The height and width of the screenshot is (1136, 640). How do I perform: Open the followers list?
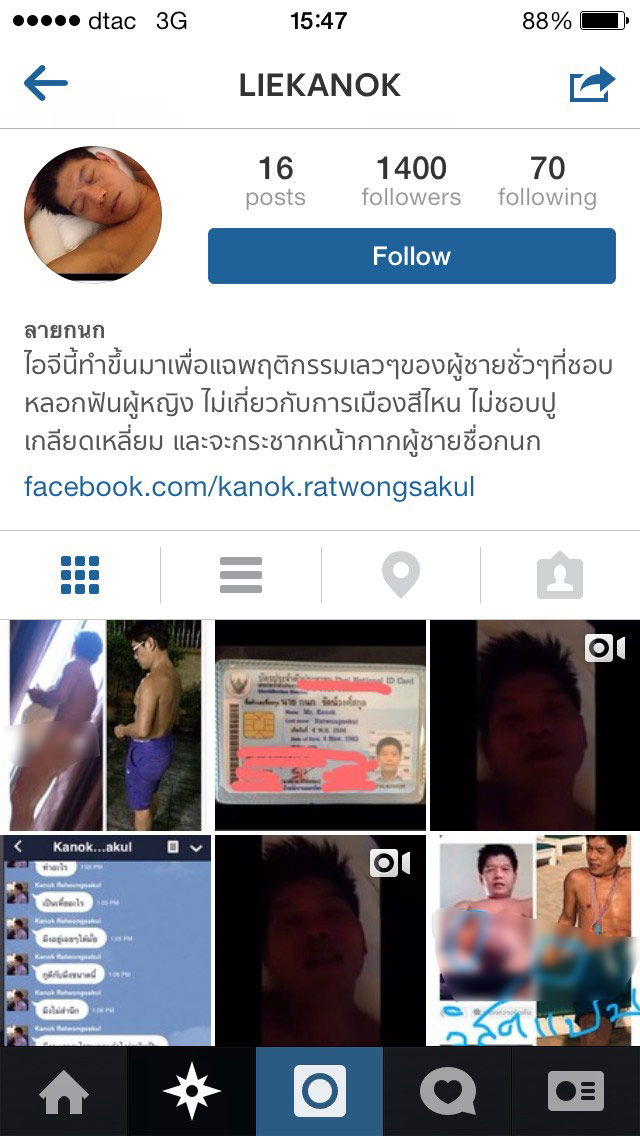pos(411,181)
